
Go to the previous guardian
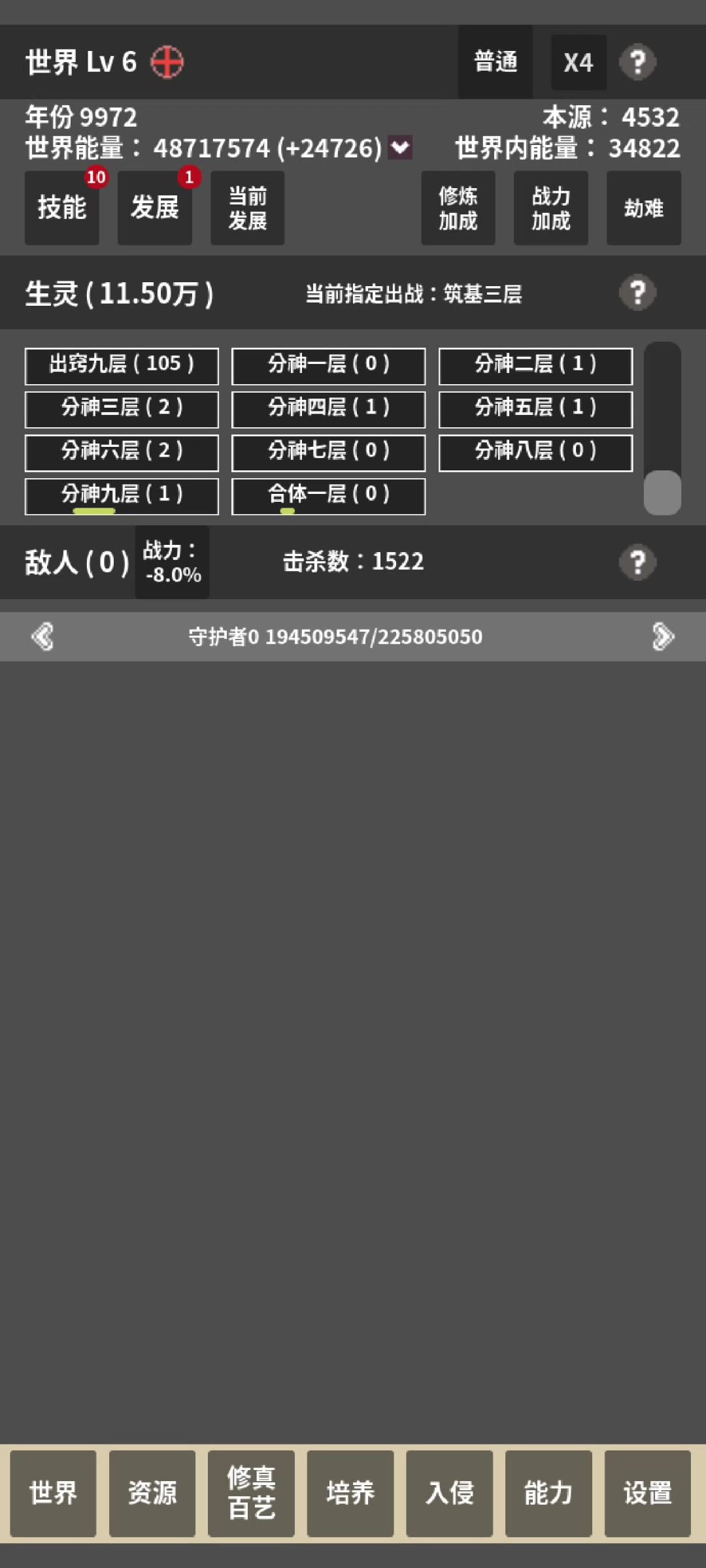coord(43,636)
